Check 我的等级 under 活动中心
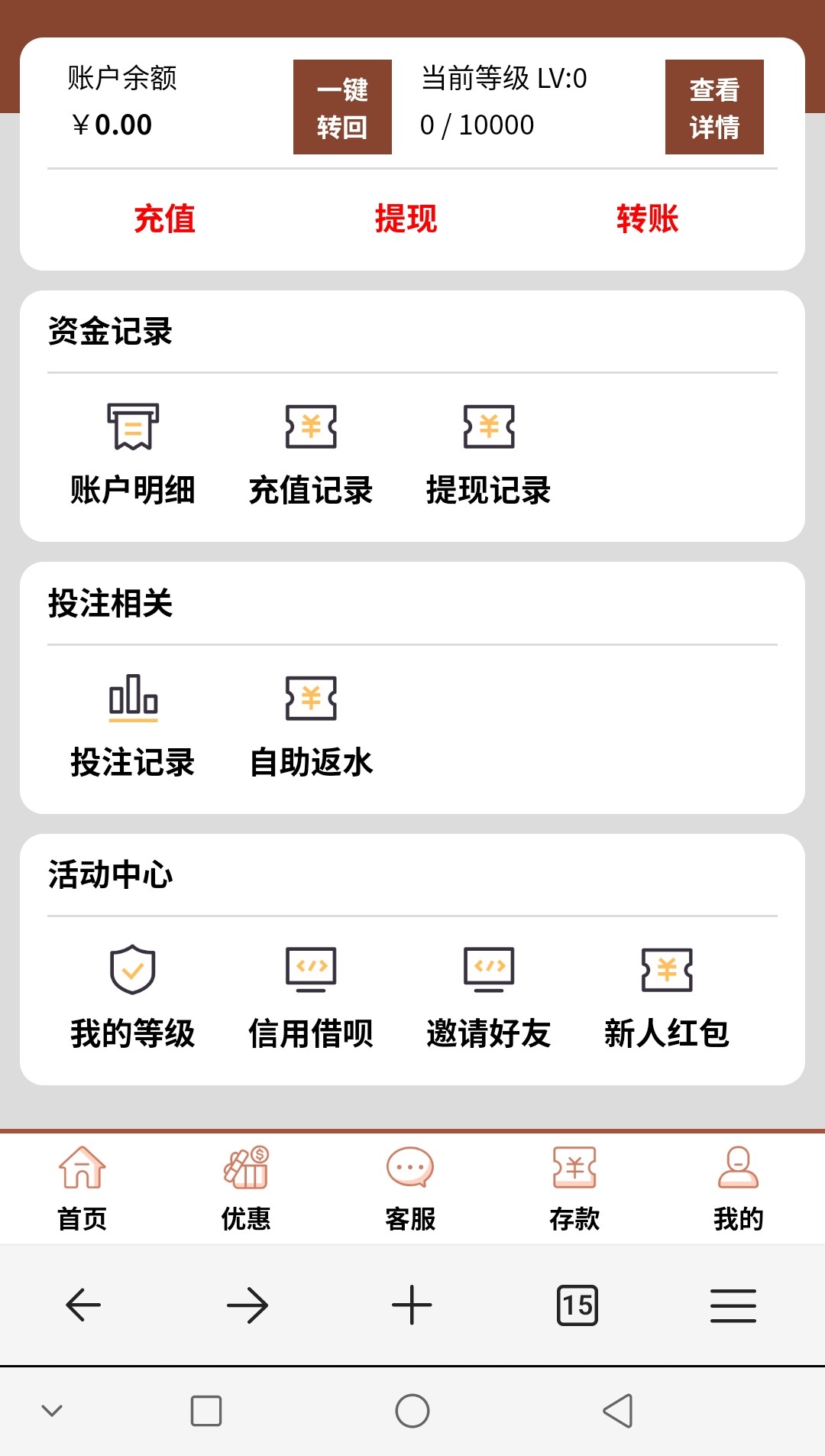The height and width of the screenshot is (1456, 825). point(133,998)
